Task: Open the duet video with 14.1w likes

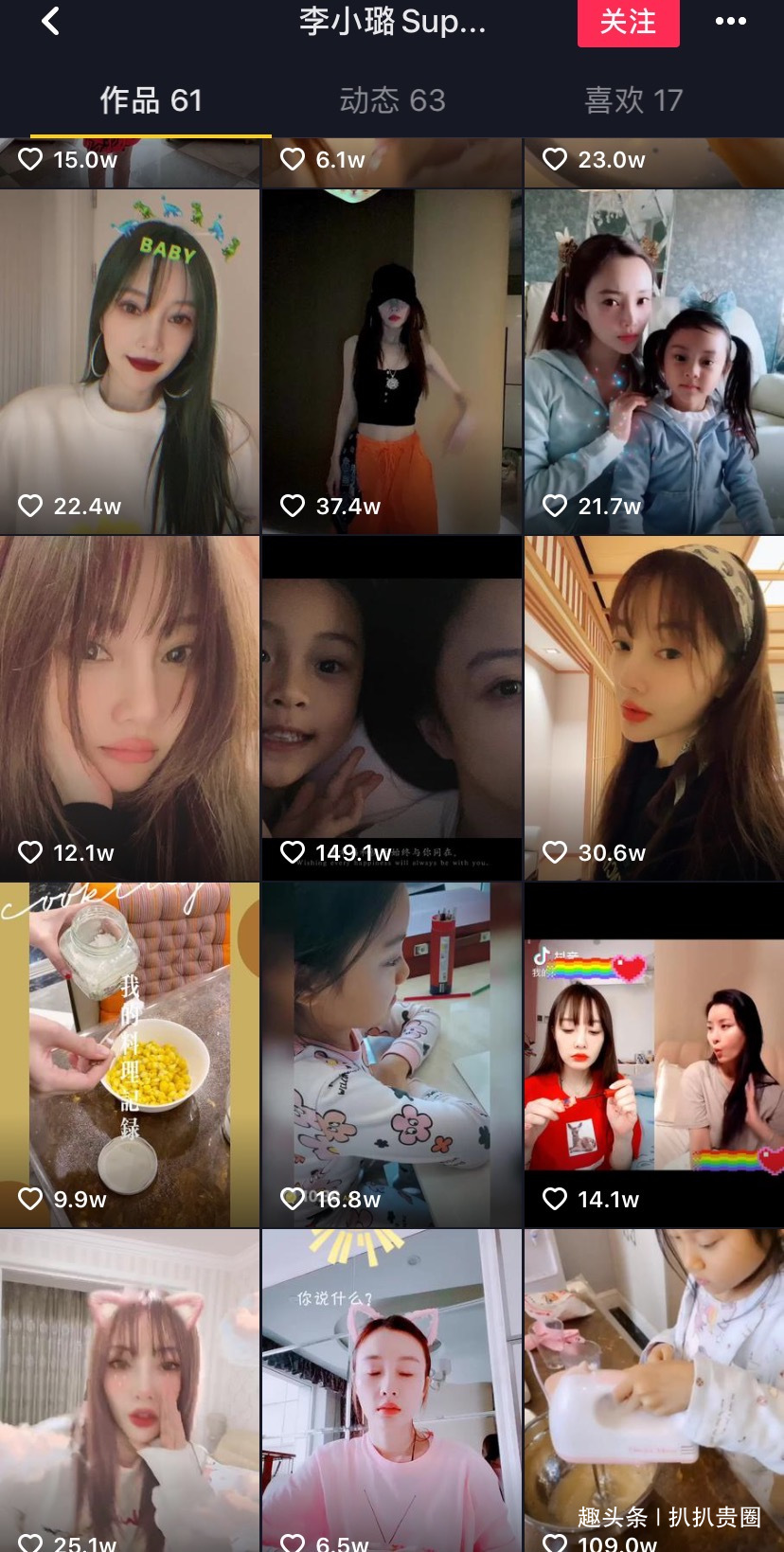Action: (654, 1055)
